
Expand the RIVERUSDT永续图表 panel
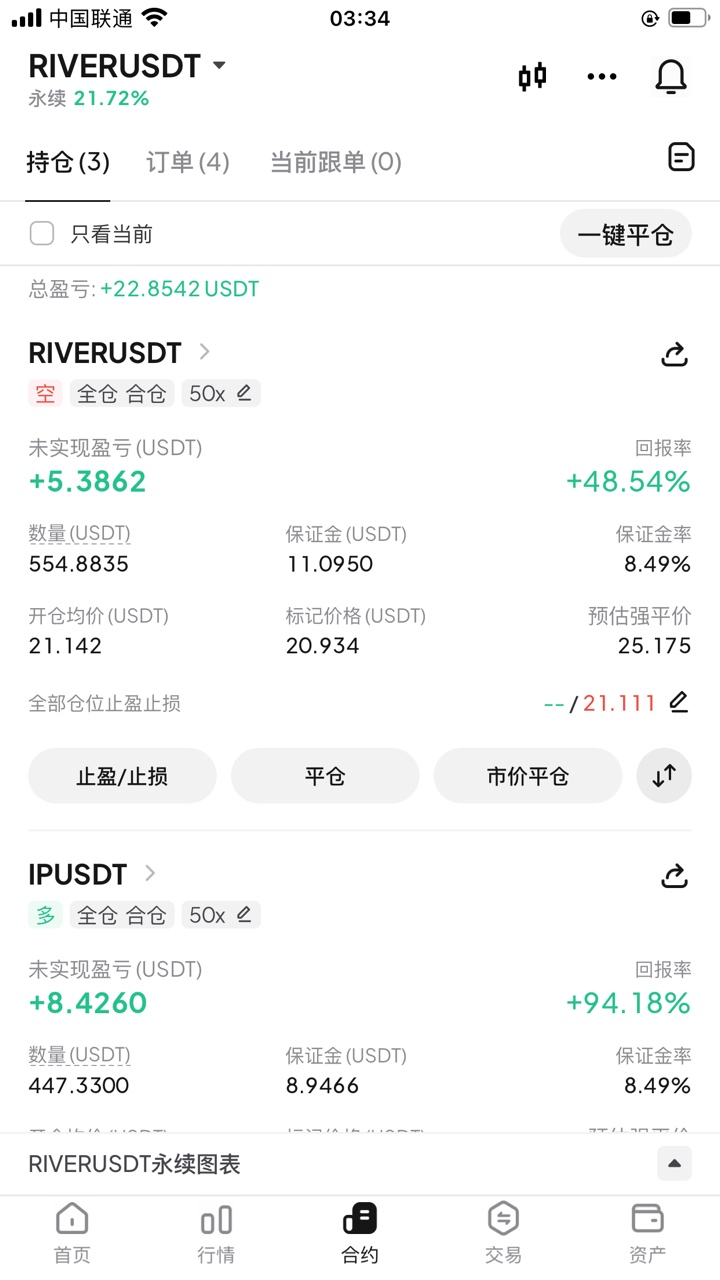click(674, 1164)
